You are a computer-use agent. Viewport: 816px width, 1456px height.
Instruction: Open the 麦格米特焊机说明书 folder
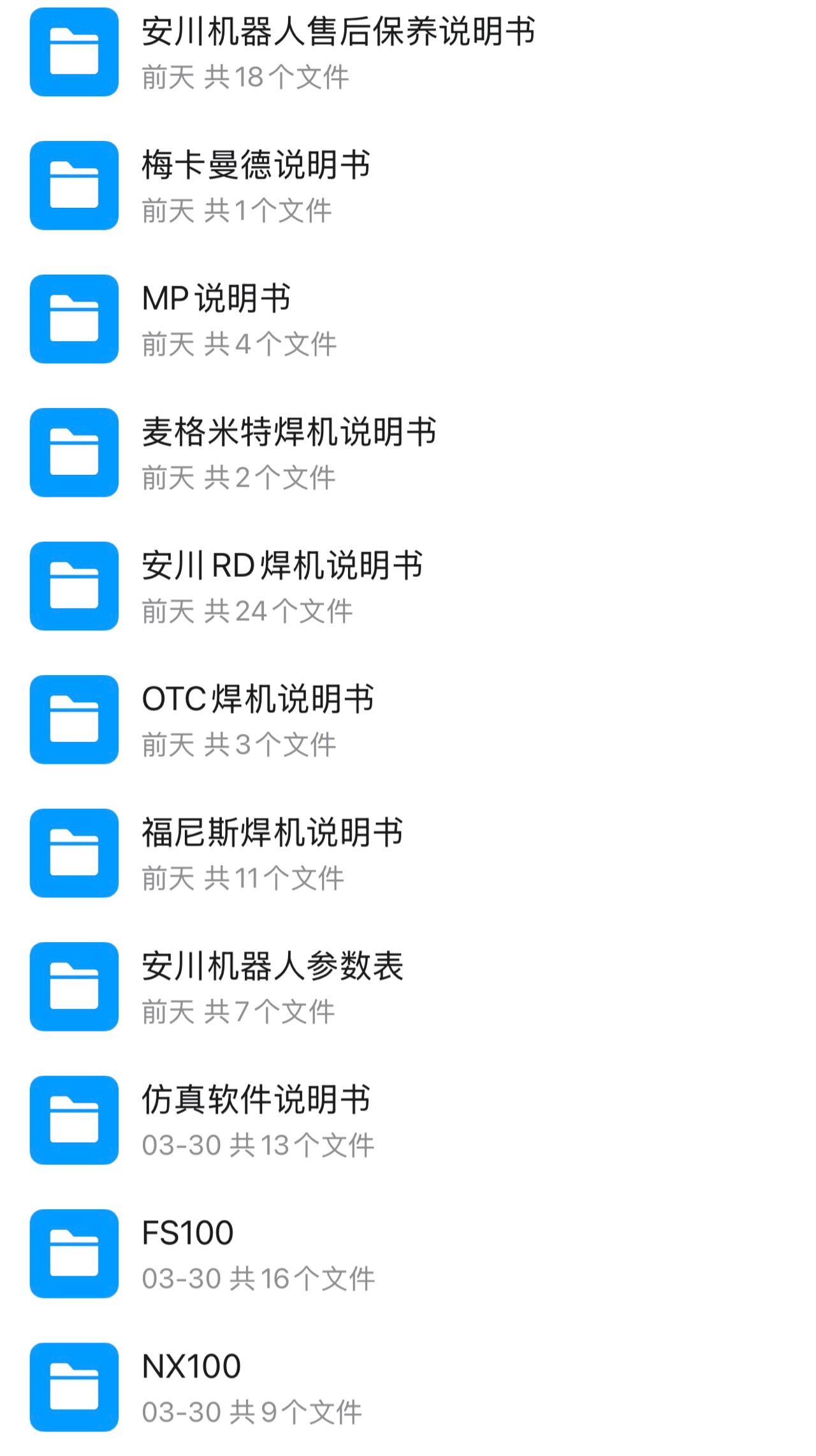[x=289, y=433]
